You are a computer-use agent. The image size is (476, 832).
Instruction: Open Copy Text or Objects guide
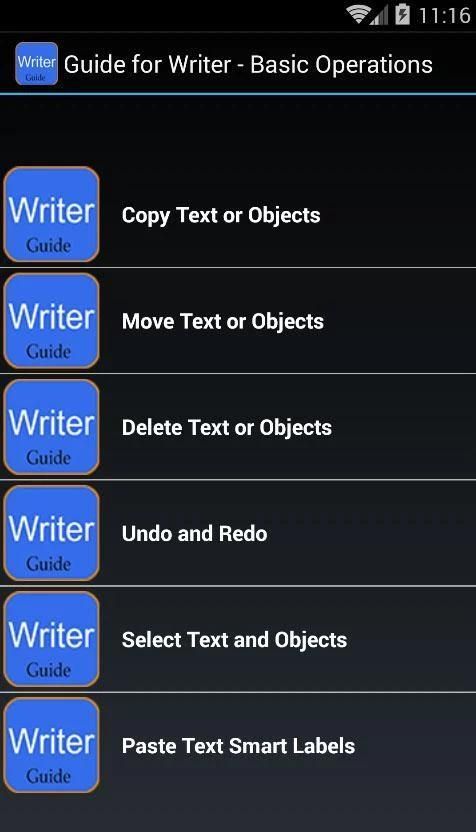tap(238, 215)
